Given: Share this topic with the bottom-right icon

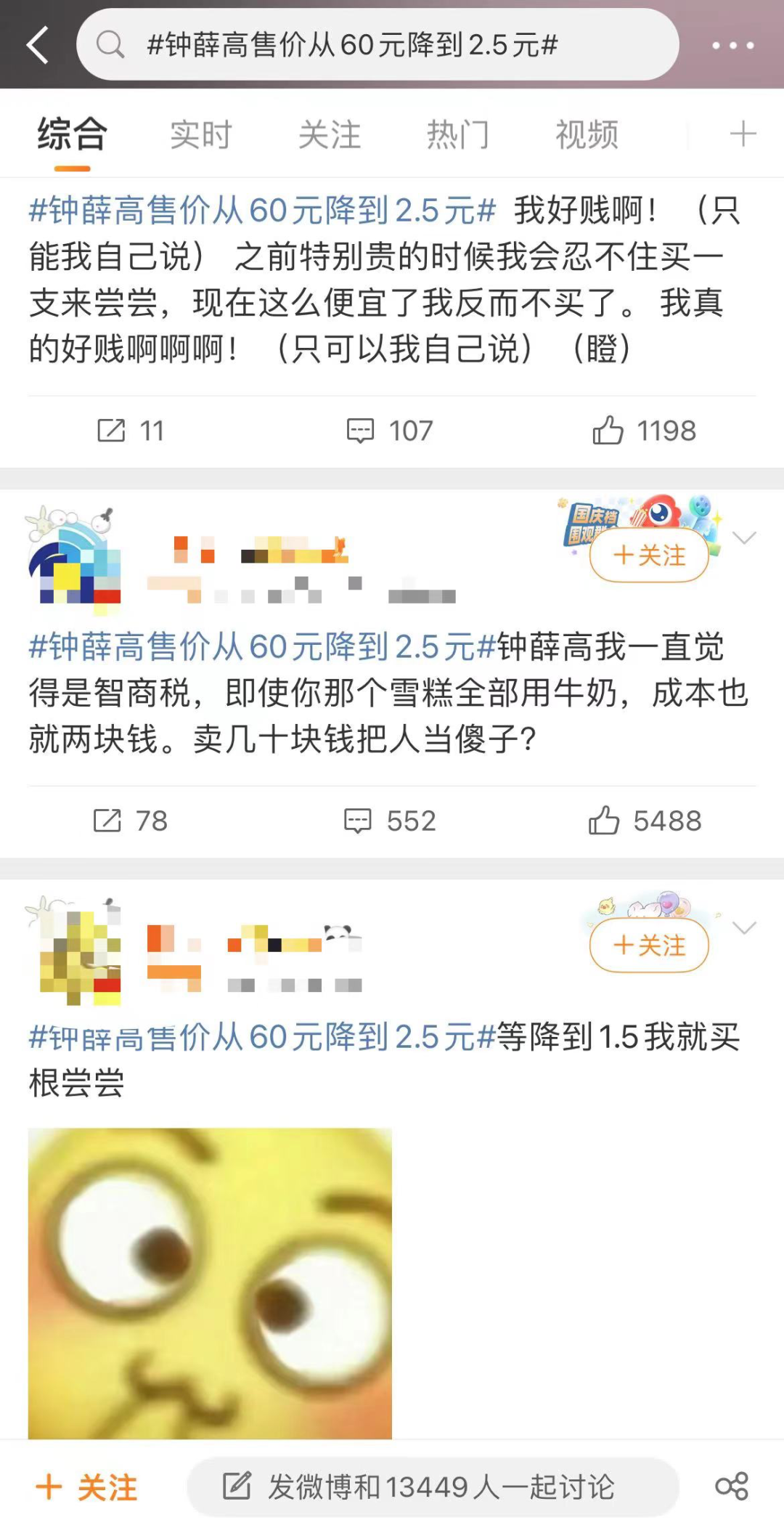Looking at the screenshot, I should [x=731, y=1487].
